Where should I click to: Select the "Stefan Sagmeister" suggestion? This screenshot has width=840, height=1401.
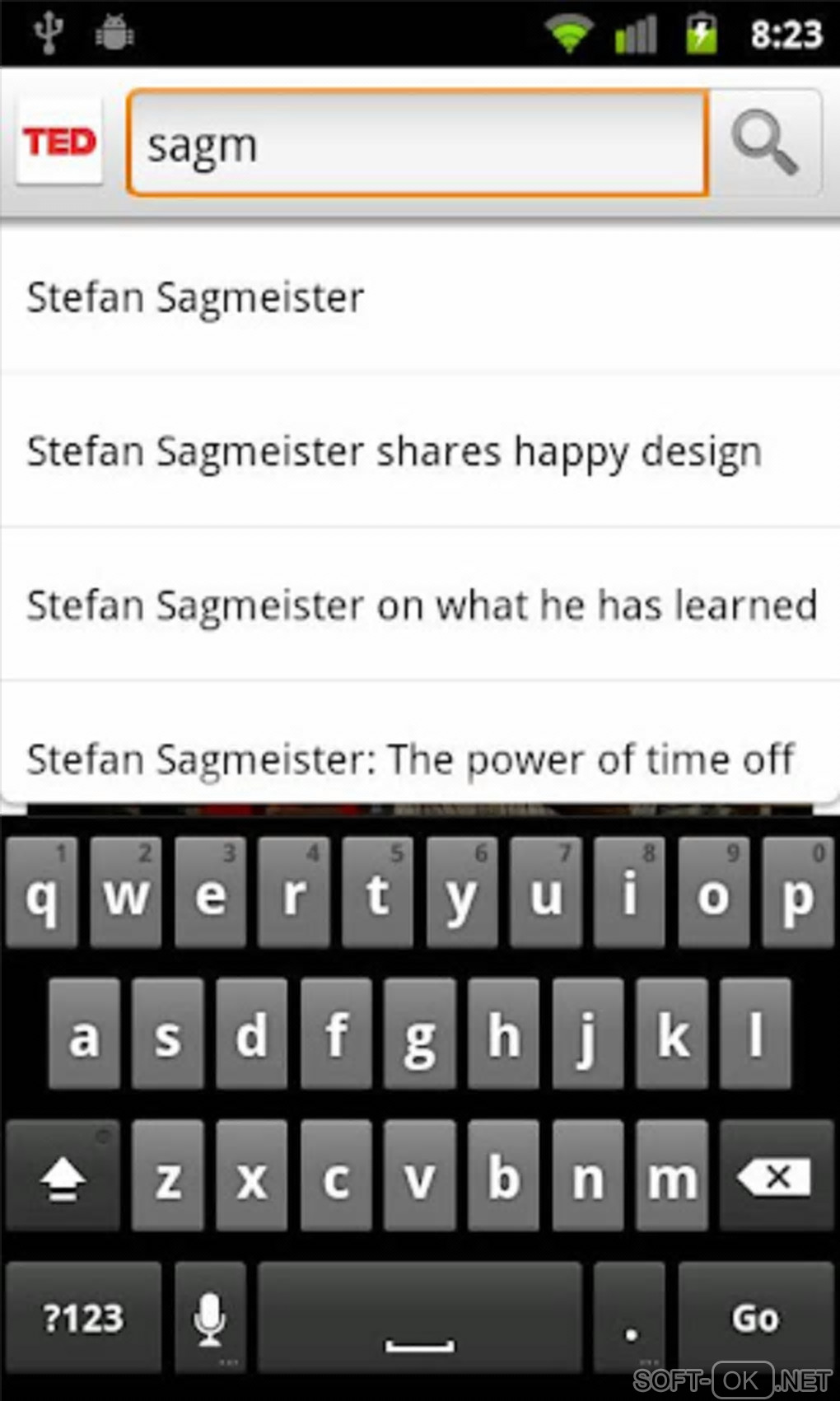pos(420,297)
